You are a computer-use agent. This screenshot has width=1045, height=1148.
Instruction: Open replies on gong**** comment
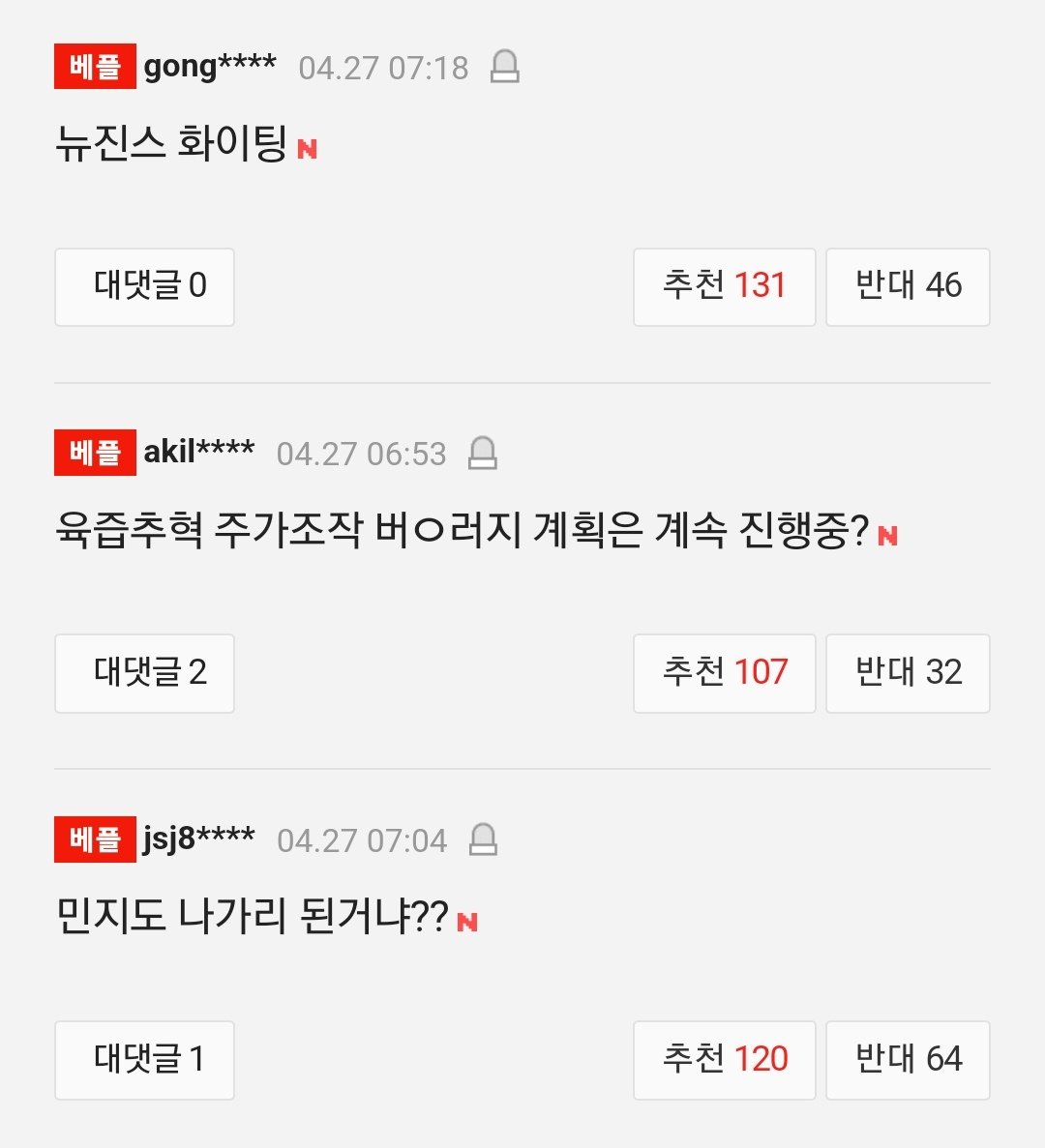[x=144, y=286]
